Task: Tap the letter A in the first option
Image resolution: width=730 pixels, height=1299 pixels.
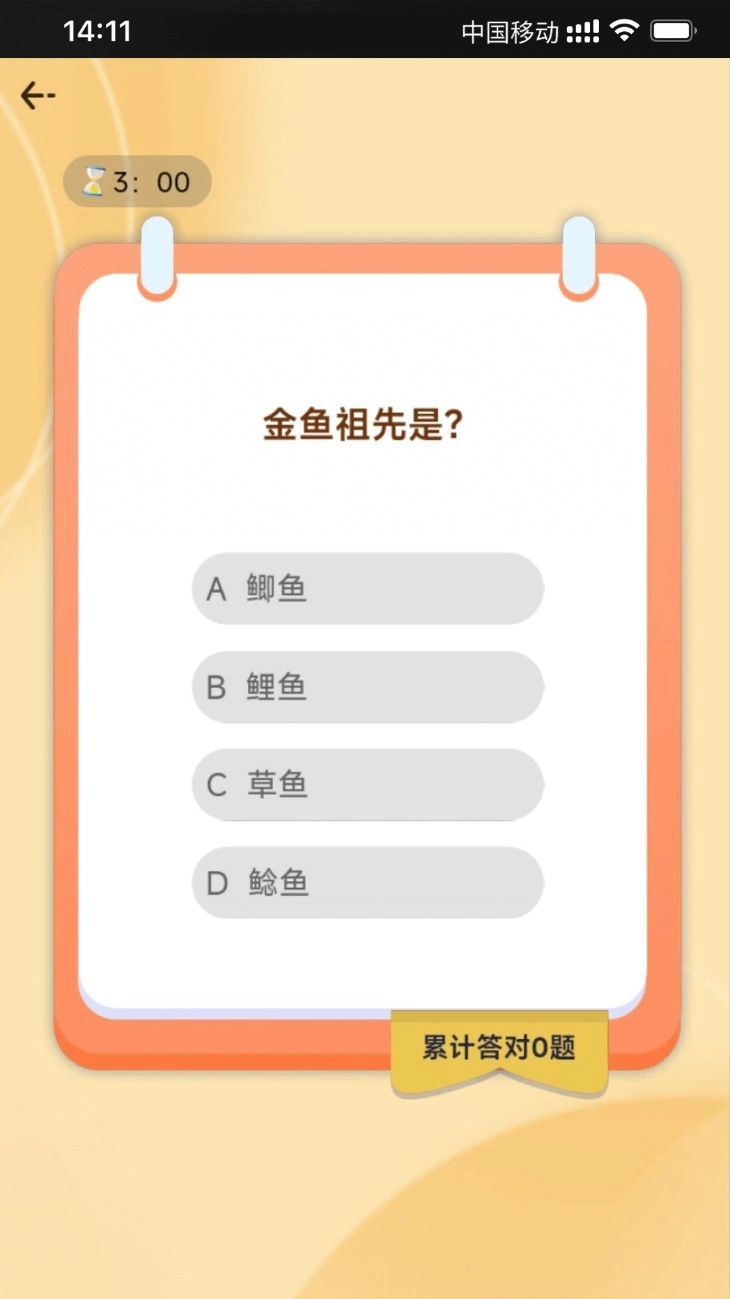Action: tap(216, 589)
